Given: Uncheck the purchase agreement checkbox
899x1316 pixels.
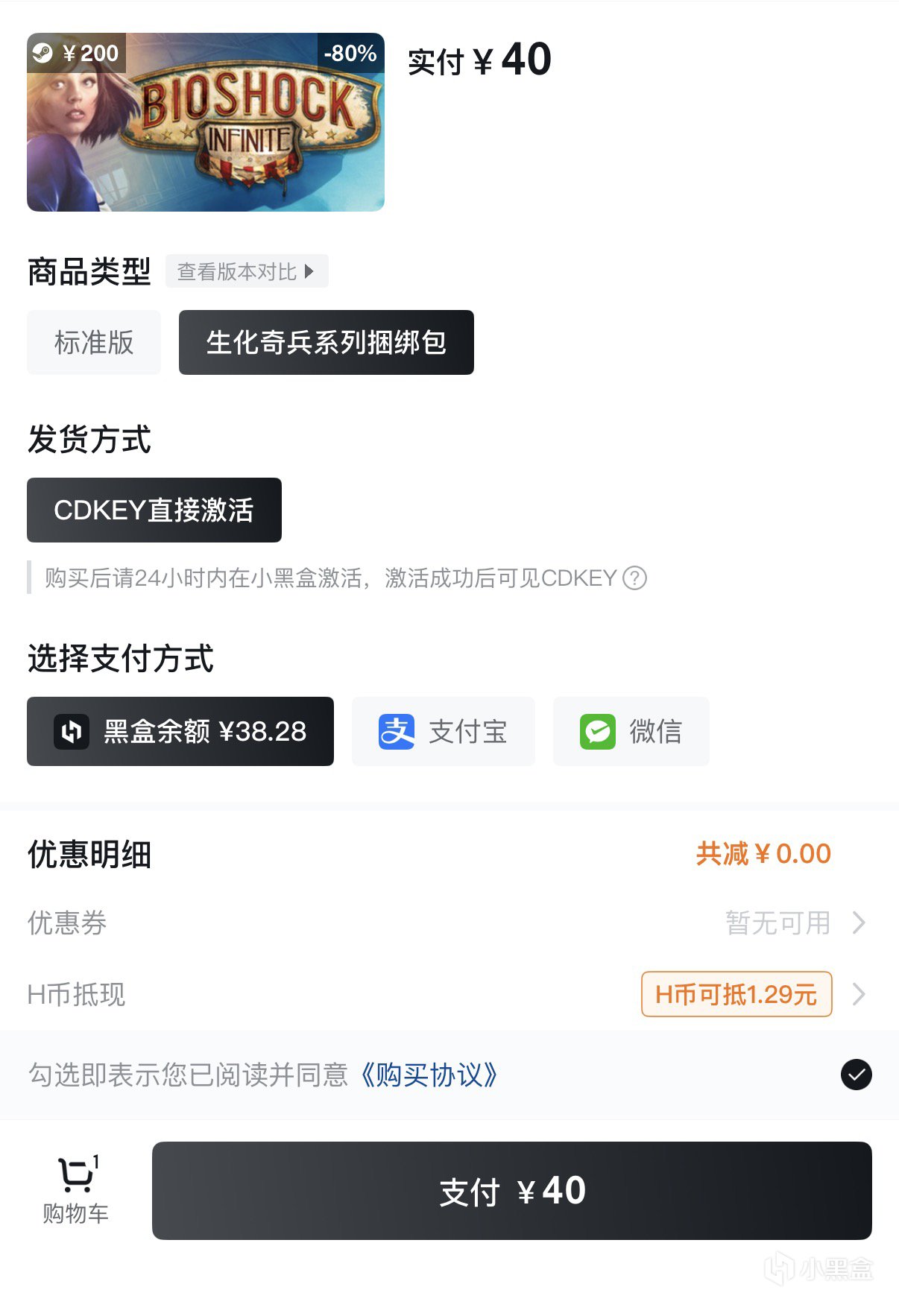Looking at the screenshot, I should click(x=856, y=1075).
